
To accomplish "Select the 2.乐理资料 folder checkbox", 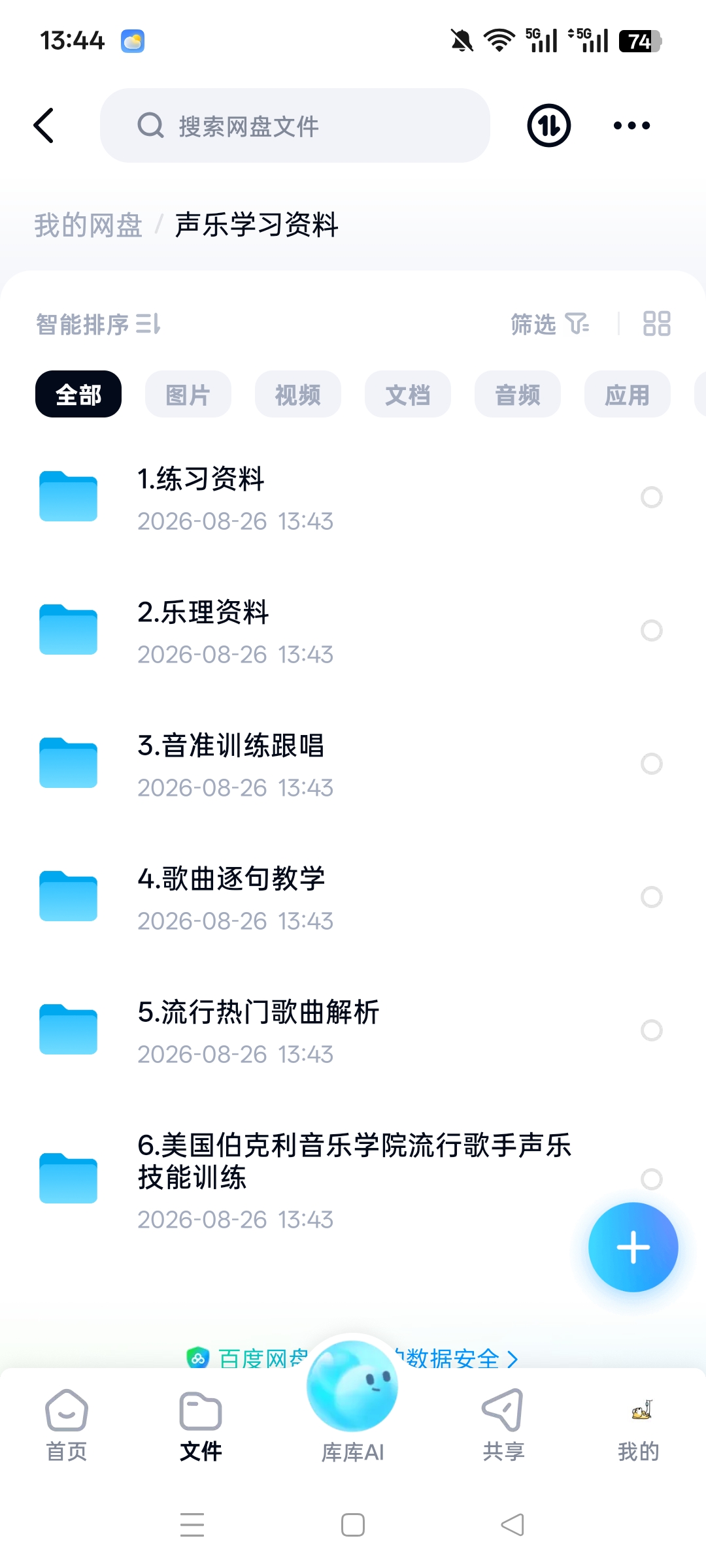I will [651, 630].
